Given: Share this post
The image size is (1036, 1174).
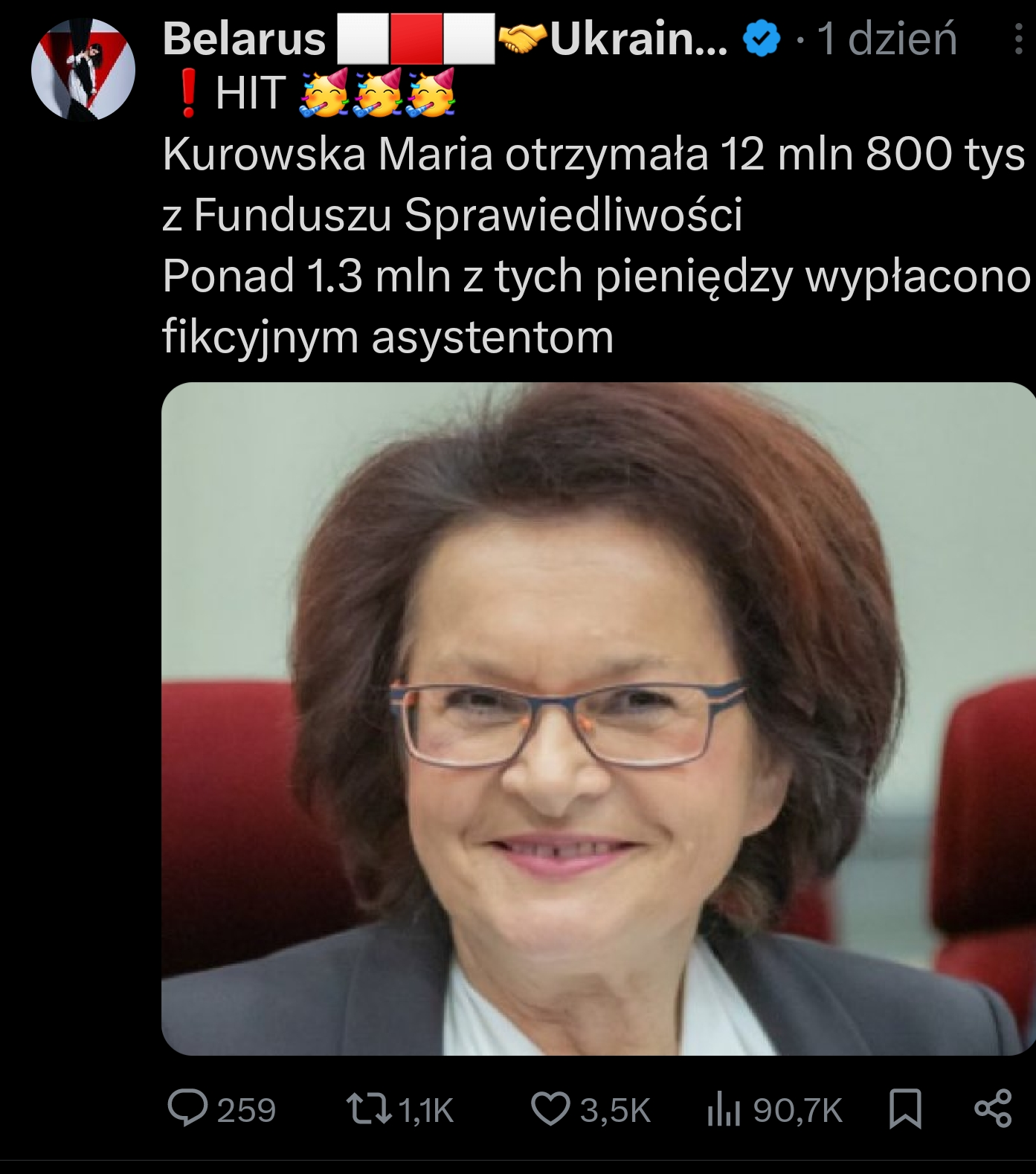Looking at the screenshot, I should 993,1109.
